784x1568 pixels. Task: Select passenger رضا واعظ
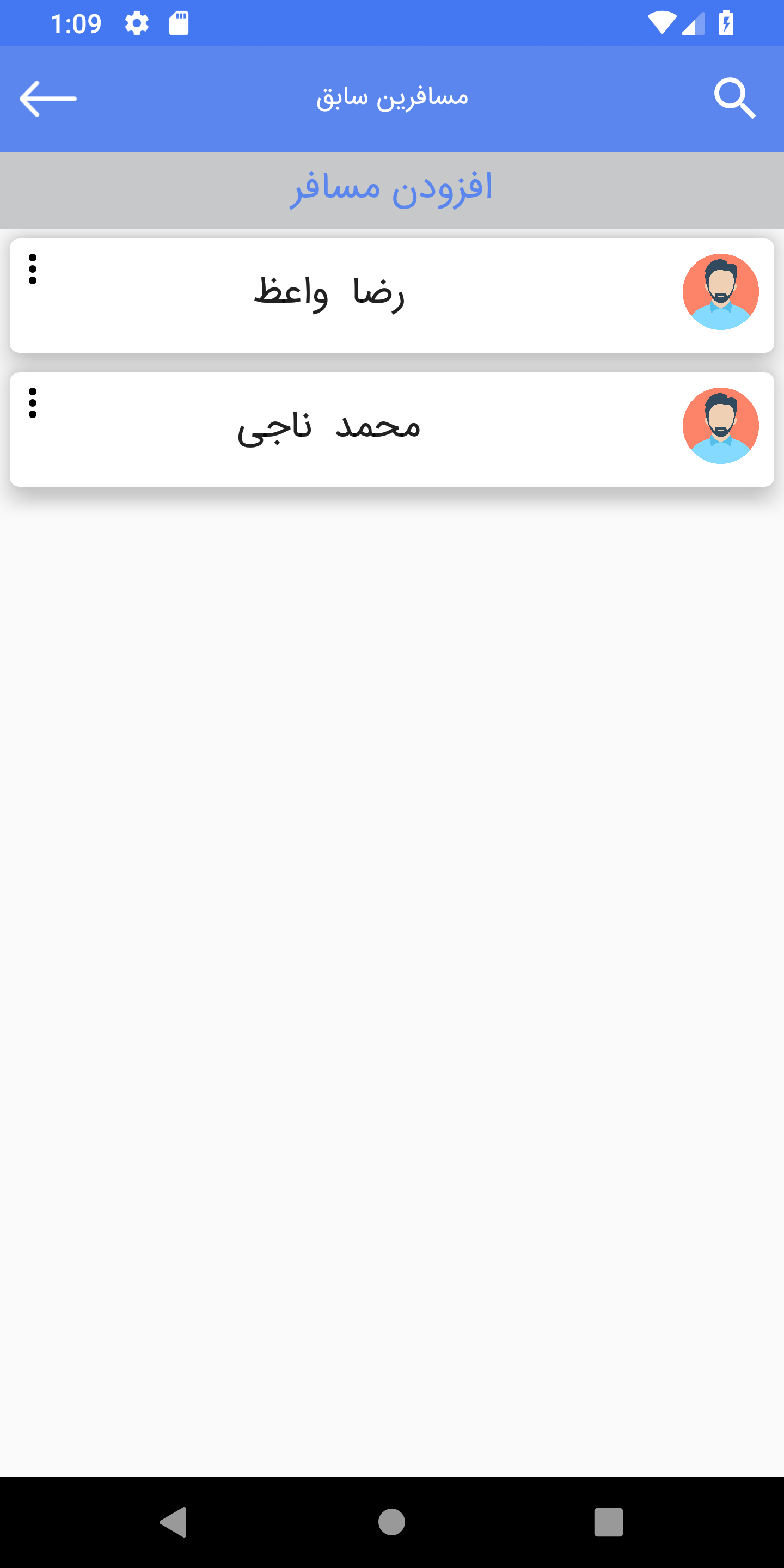(x=329, y=294)
